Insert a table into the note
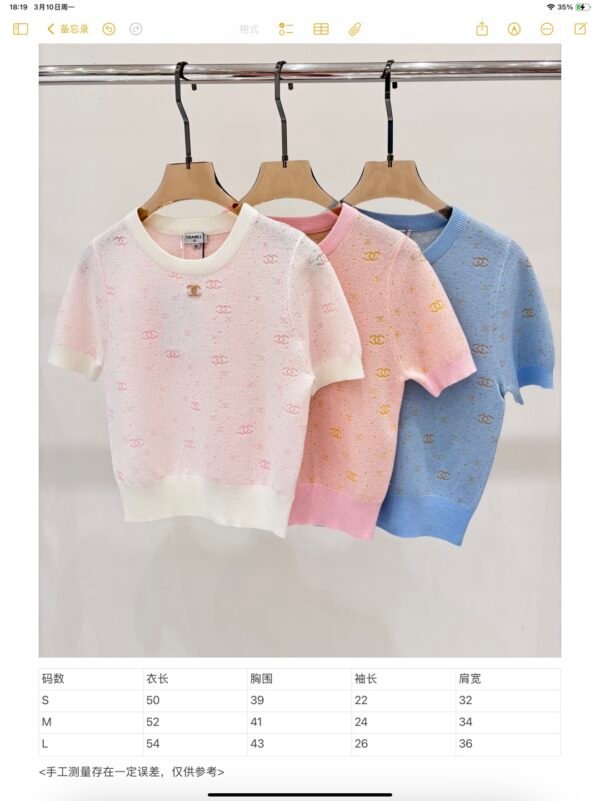Image resolution: width=600 pixels, height=801 pixels. [x=320, y=29]
